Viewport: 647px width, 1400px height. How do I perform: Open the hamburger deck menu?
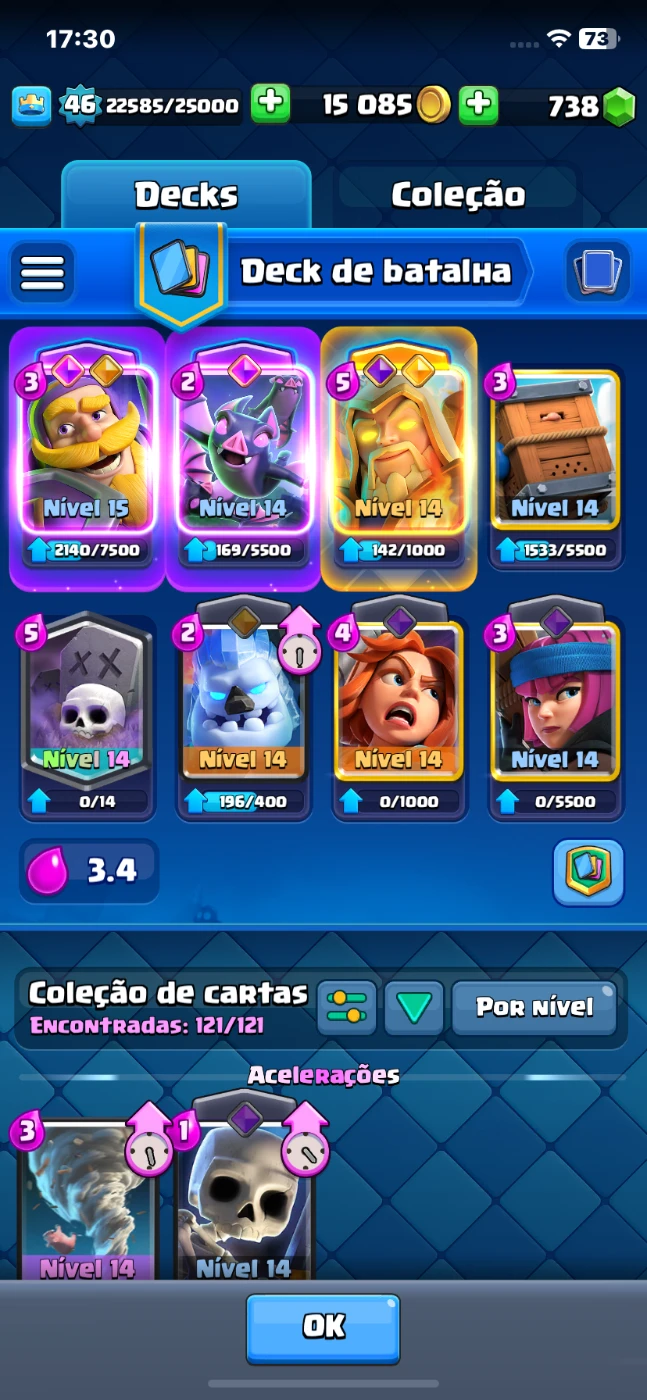pos(42,272)
